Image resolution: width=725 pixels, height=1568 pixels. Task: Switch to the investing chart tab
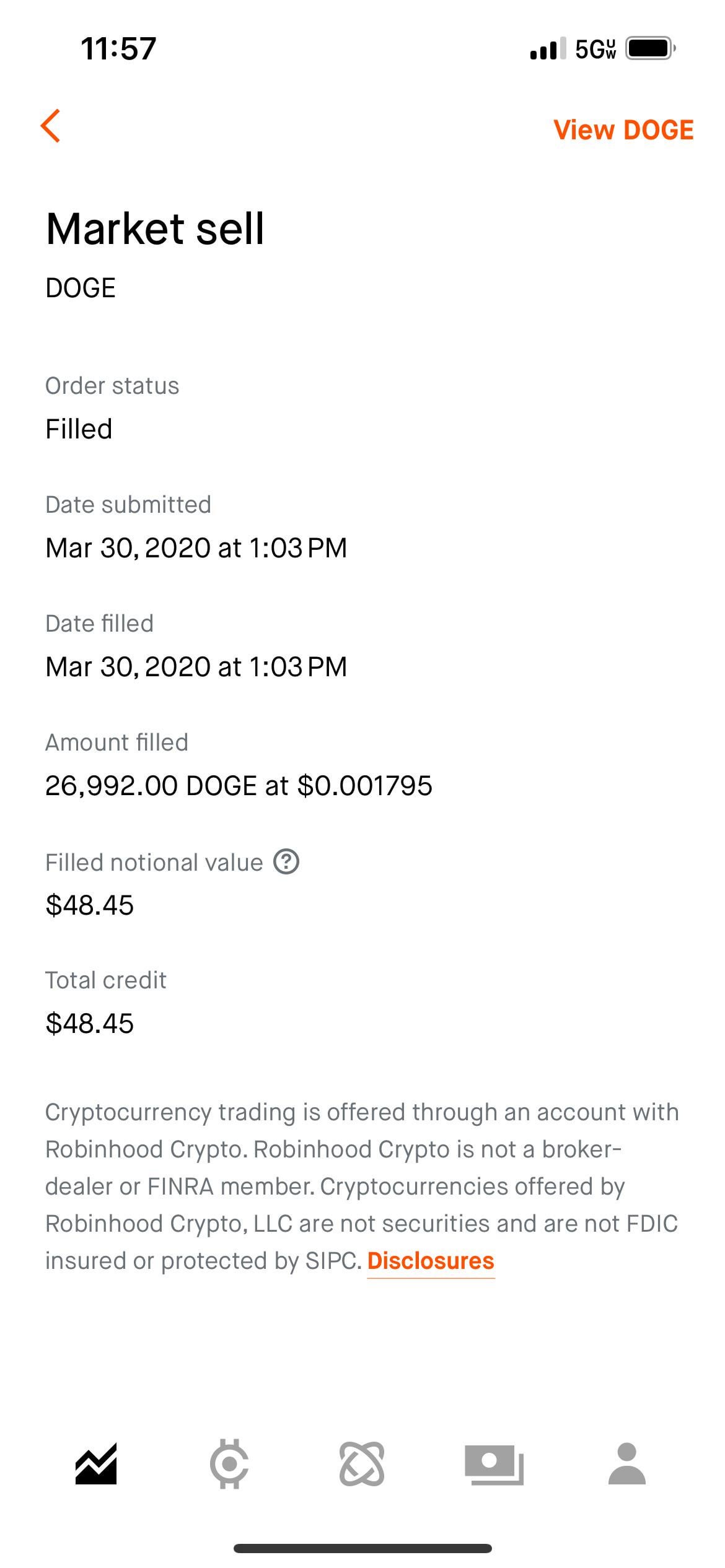click(x=96, y=1464)
